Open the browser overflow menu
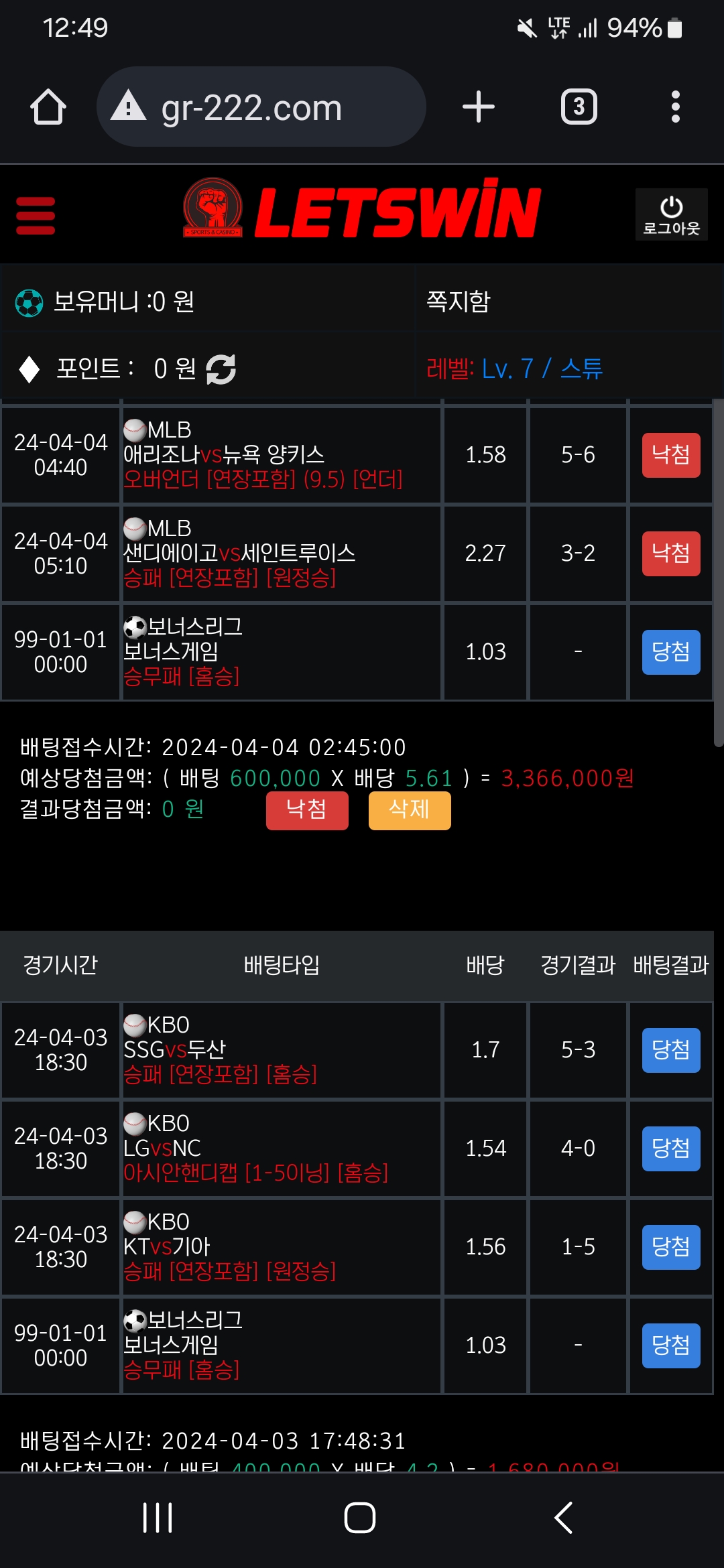 coord(675,107)
